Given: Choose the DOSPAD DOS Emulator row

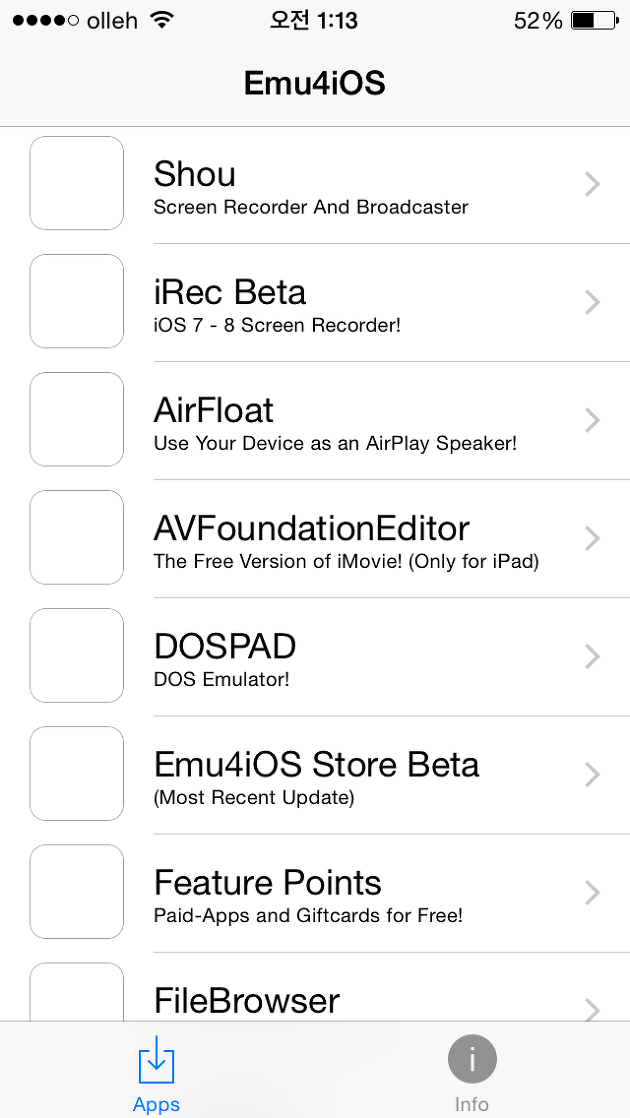Looking at the screenshot, I should tap(315, 657).
